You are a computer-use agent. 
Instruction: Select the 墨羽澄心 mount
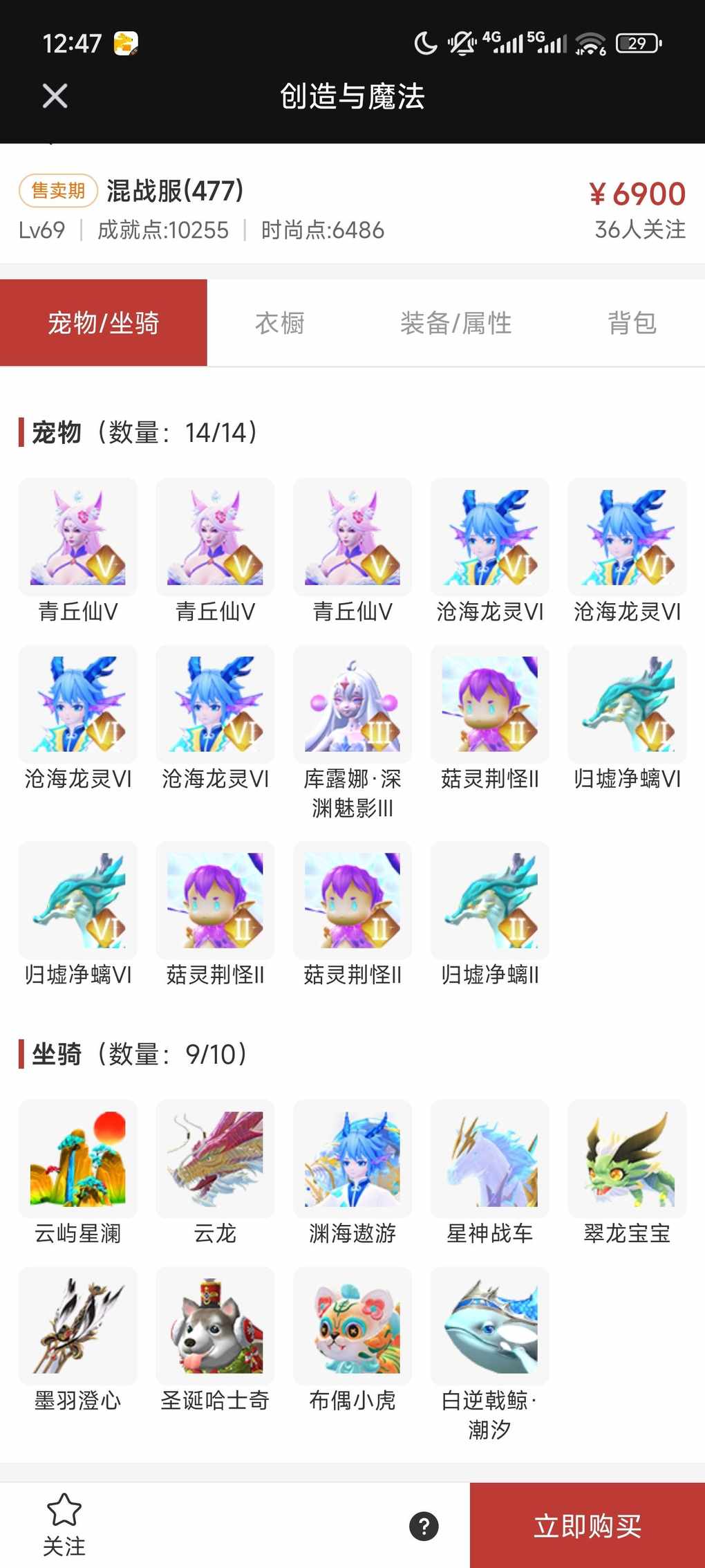pos(77,1327)
